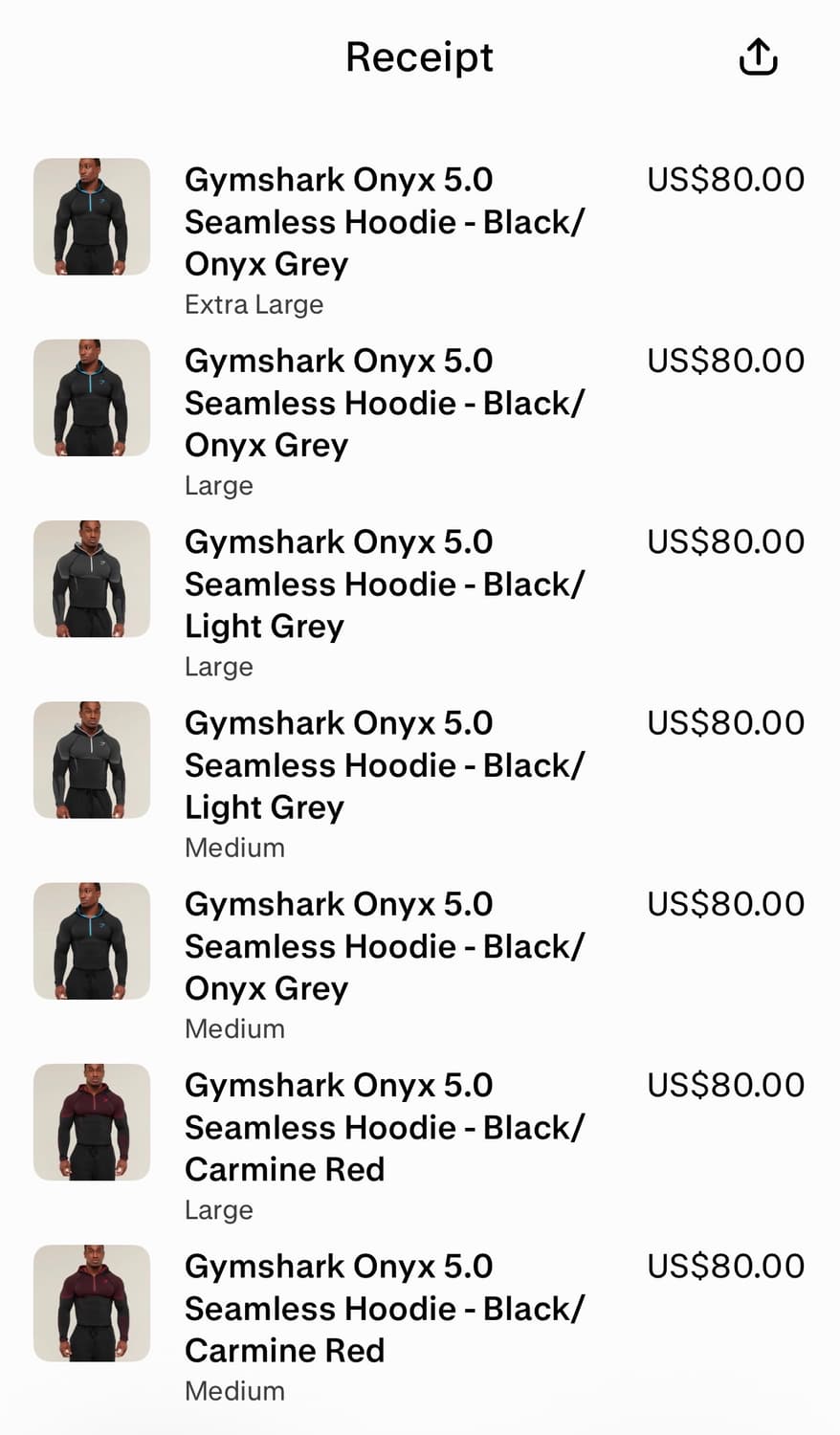This screenshot has width=840, height=1435.
Task: Tap the US$80.00 price beside Light Grey Large hoodie
Action: tap(724, 541)
